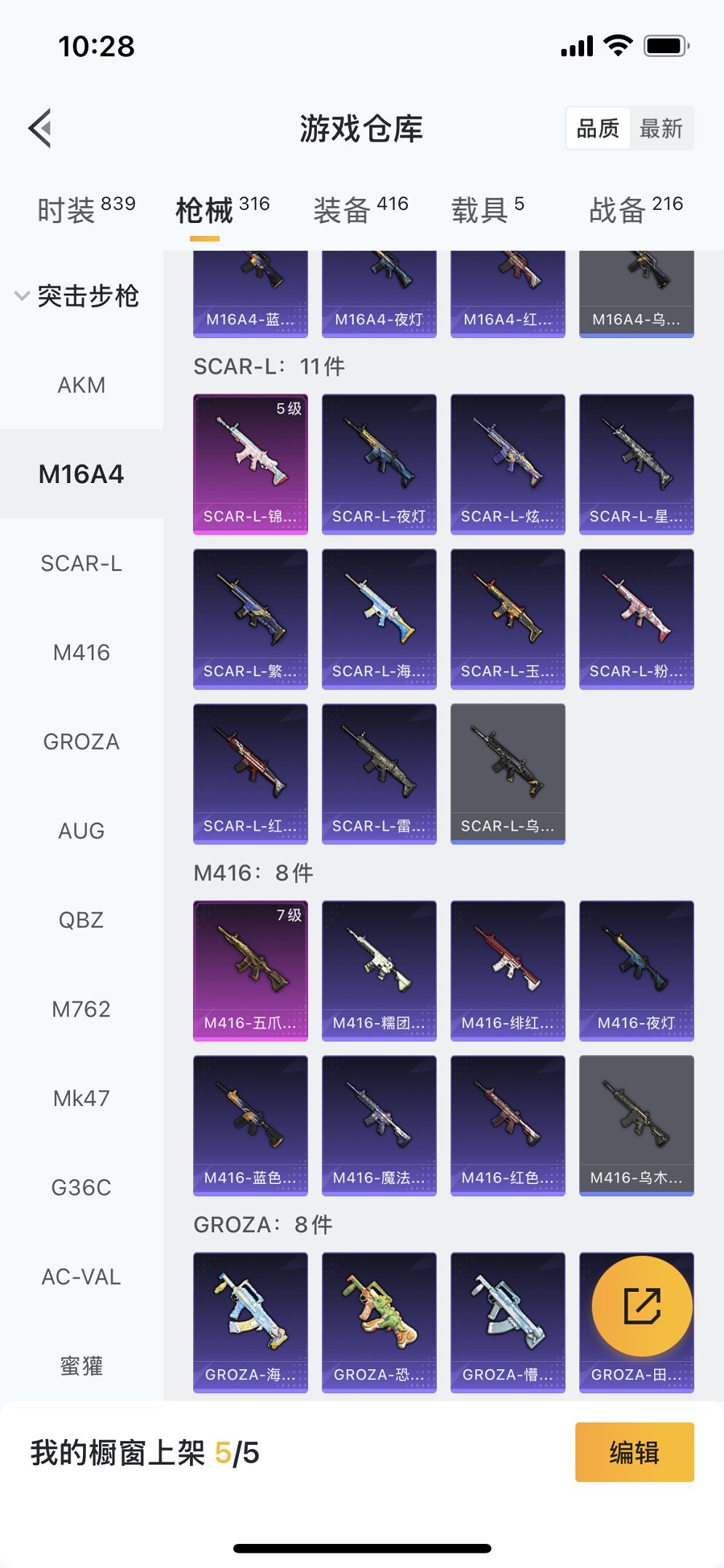Select GROZA in the sidebar
Viewport: 724px width, 1568px height.
click(82, 742)
